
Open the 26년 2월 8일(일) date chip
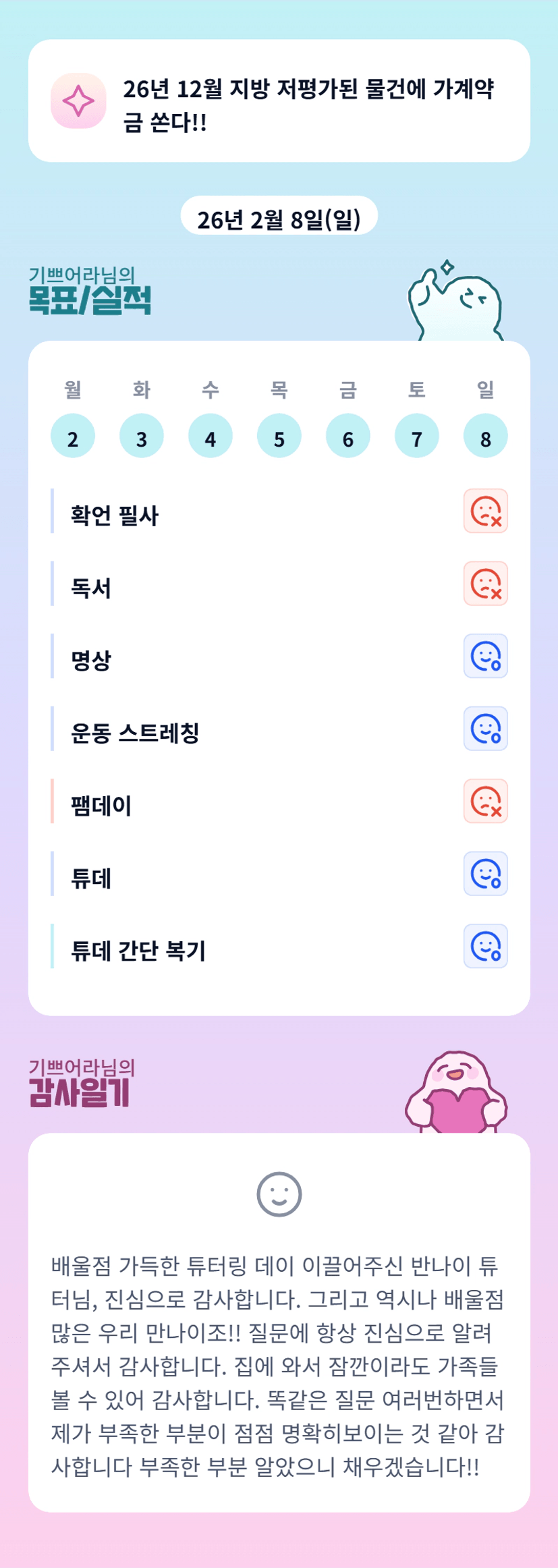pos(279,217)
